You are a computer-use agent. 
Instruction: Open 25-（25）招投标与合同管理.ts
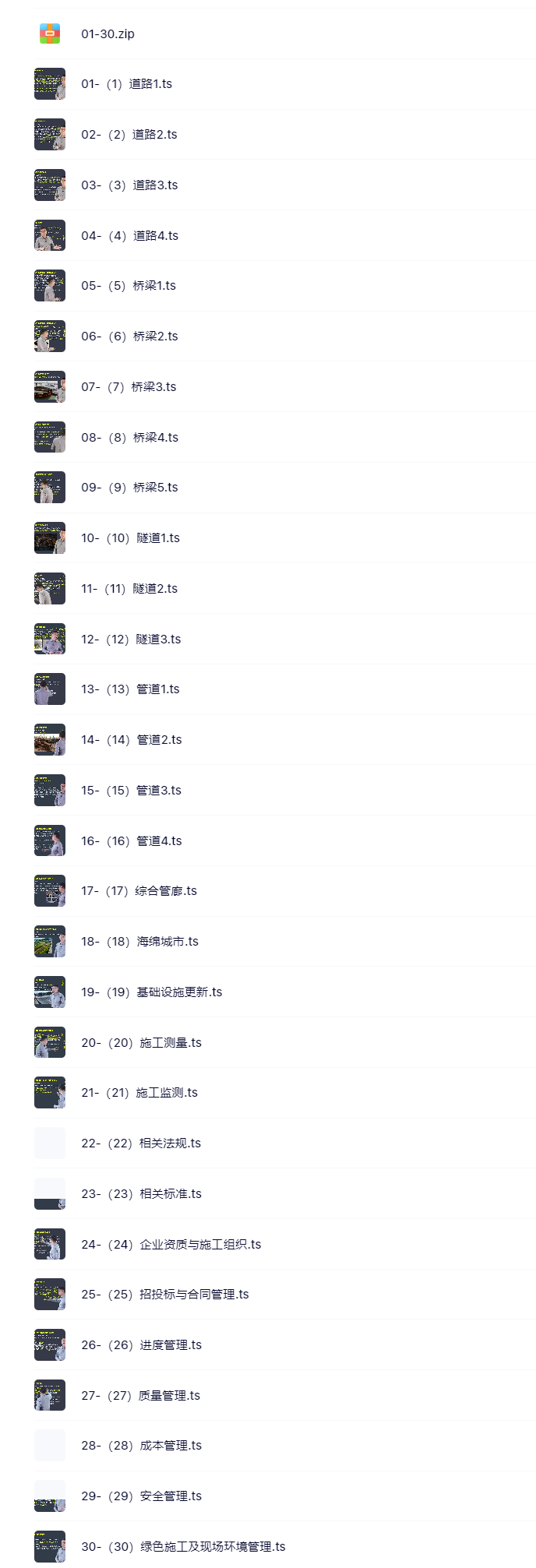click(x=164, y=1295)
